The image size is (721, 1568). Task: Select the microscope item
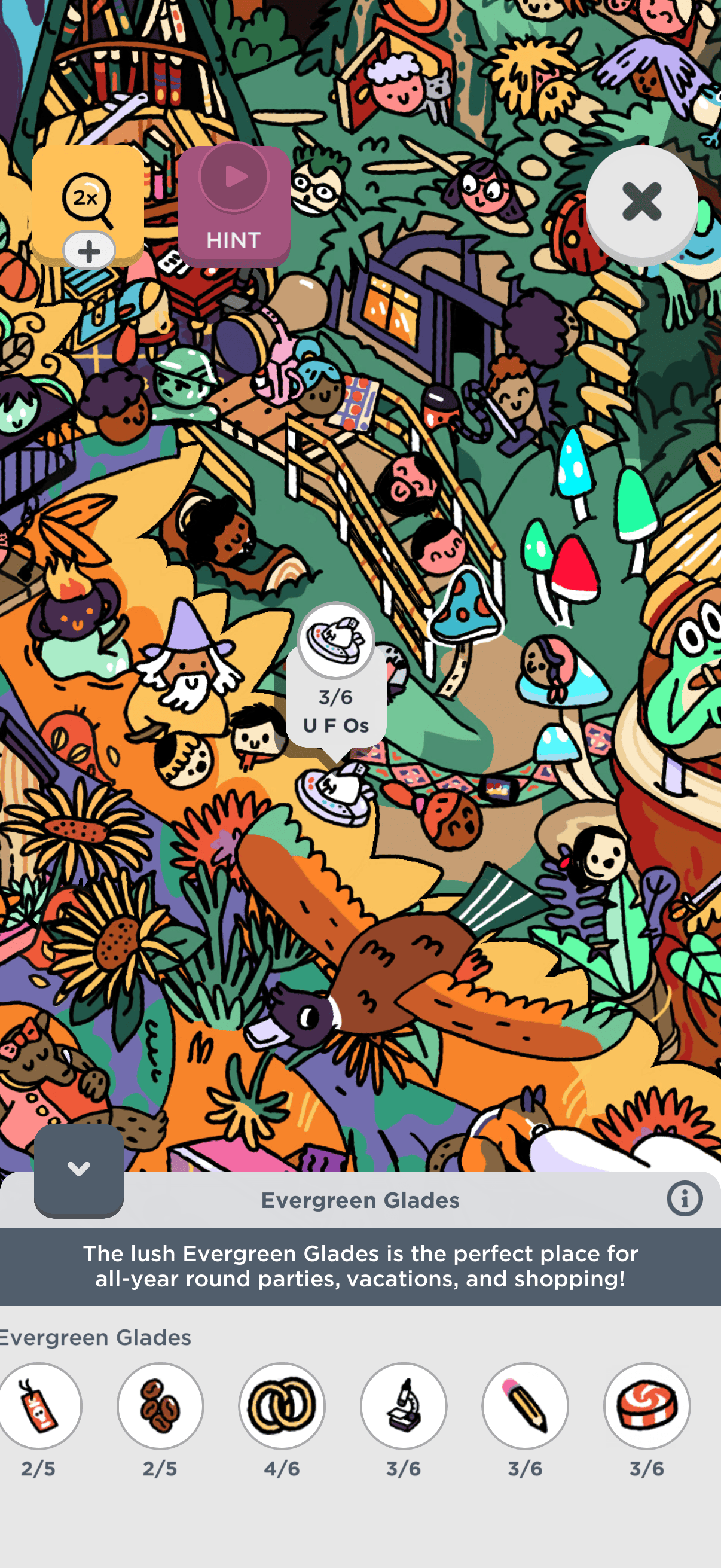[404, 1405]
